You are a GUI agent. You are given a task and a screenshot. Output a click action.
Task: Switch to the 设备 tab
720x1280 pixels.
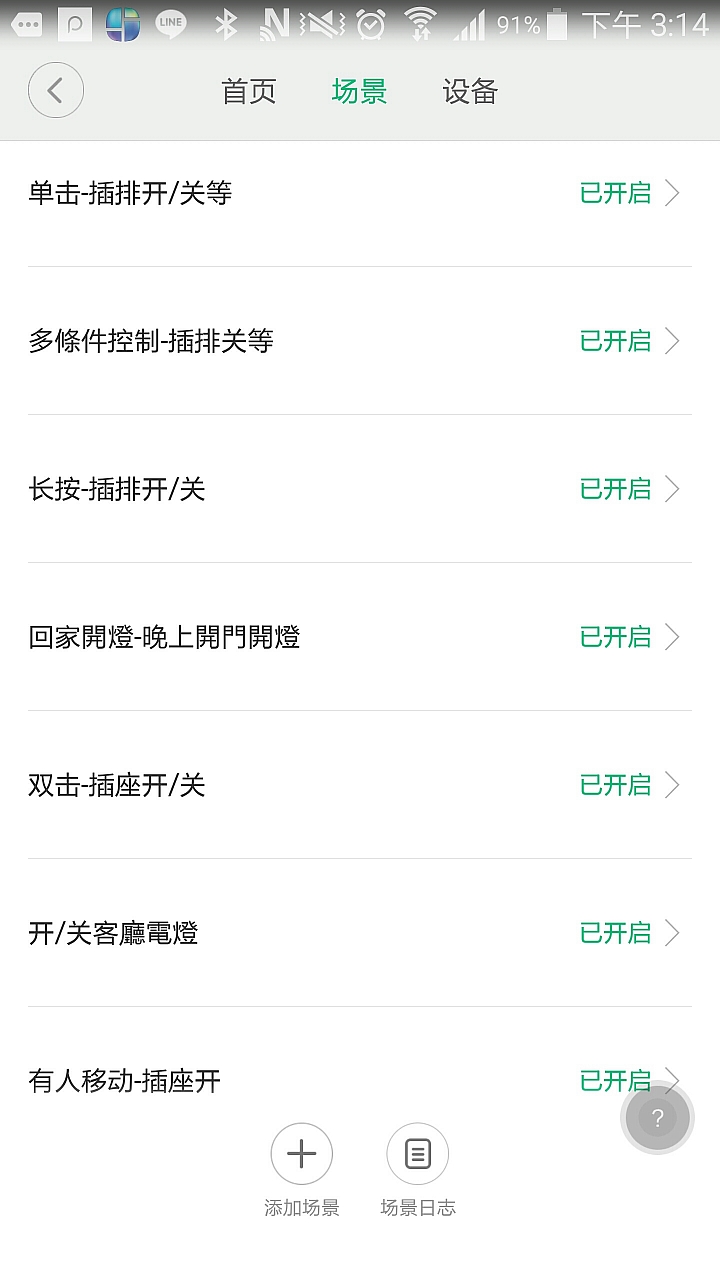coord(470,92)
